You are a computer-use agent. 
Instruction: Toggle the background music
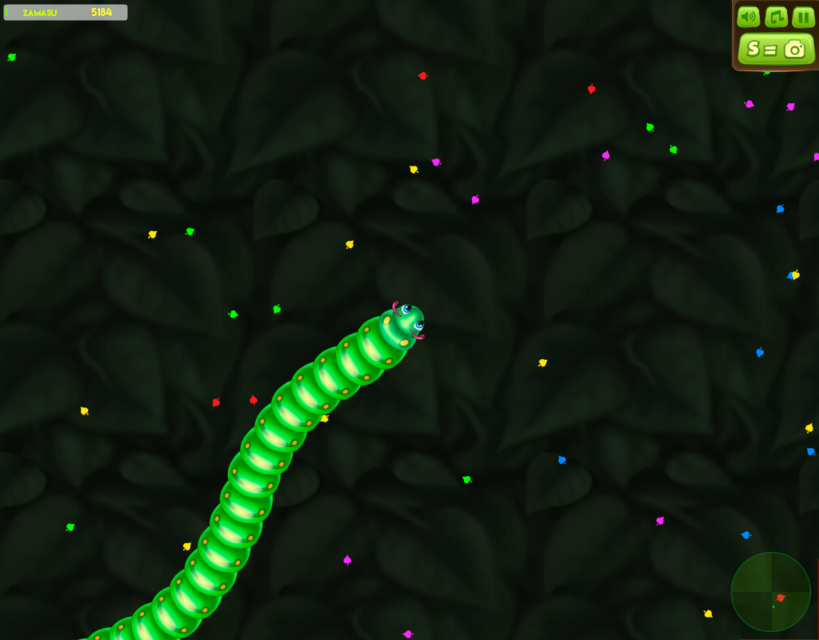[776, 17]
